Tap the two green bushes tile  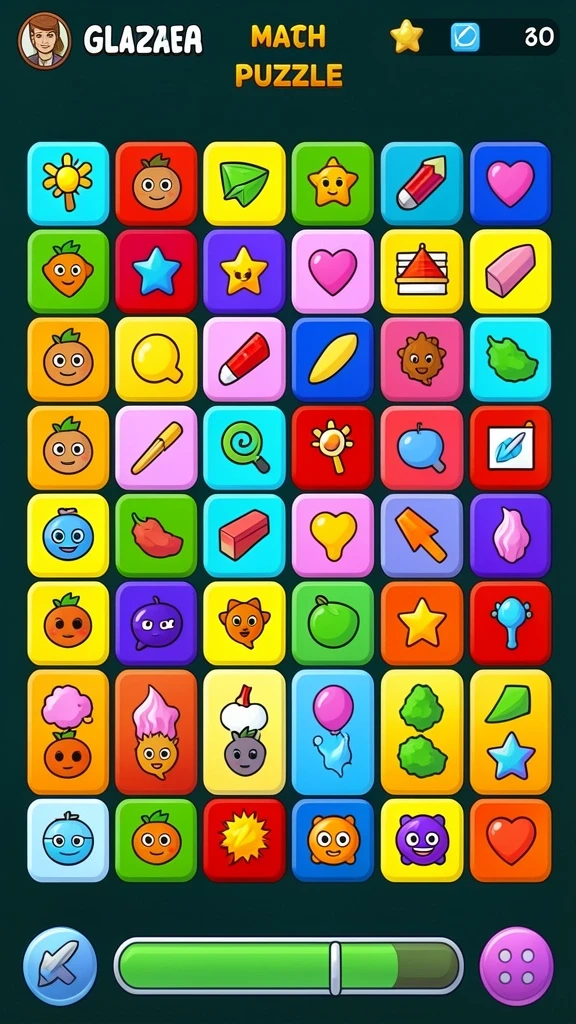click(422, 732)
